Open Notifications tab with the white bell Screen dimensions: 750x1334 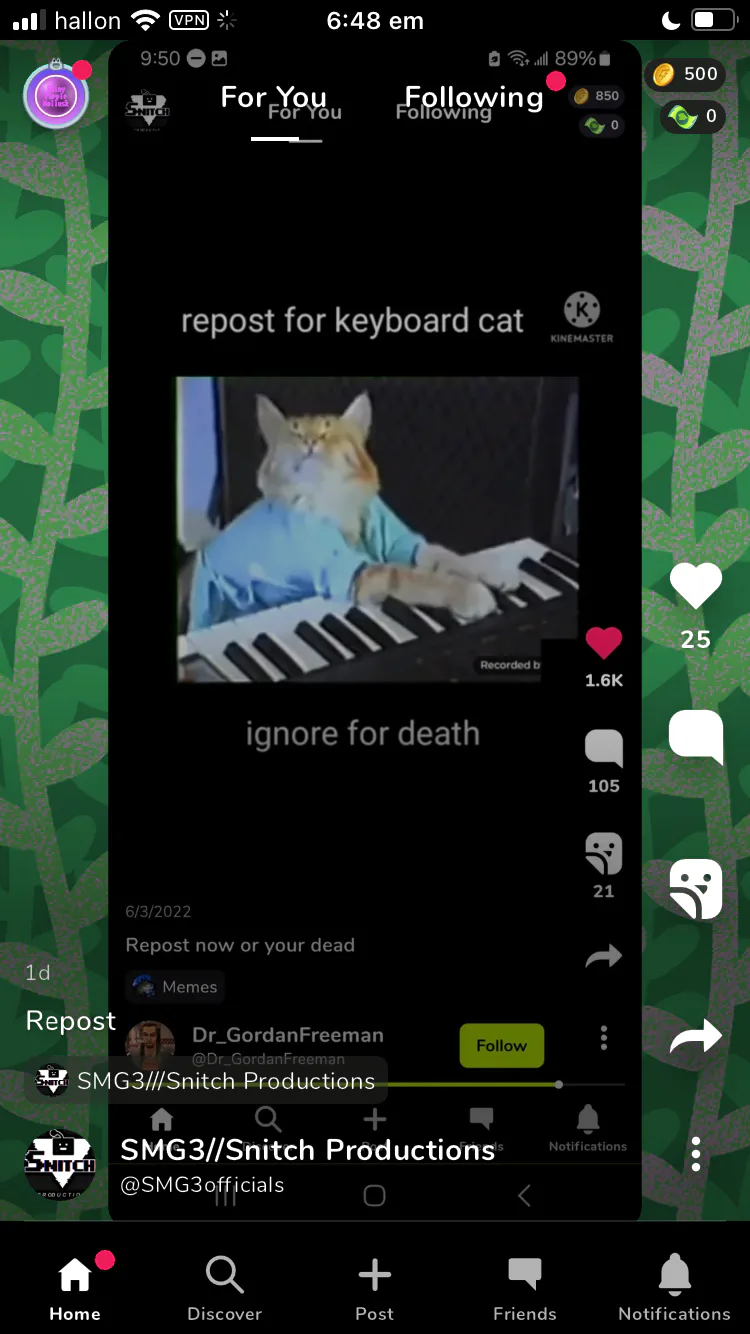coord(675,1289)
